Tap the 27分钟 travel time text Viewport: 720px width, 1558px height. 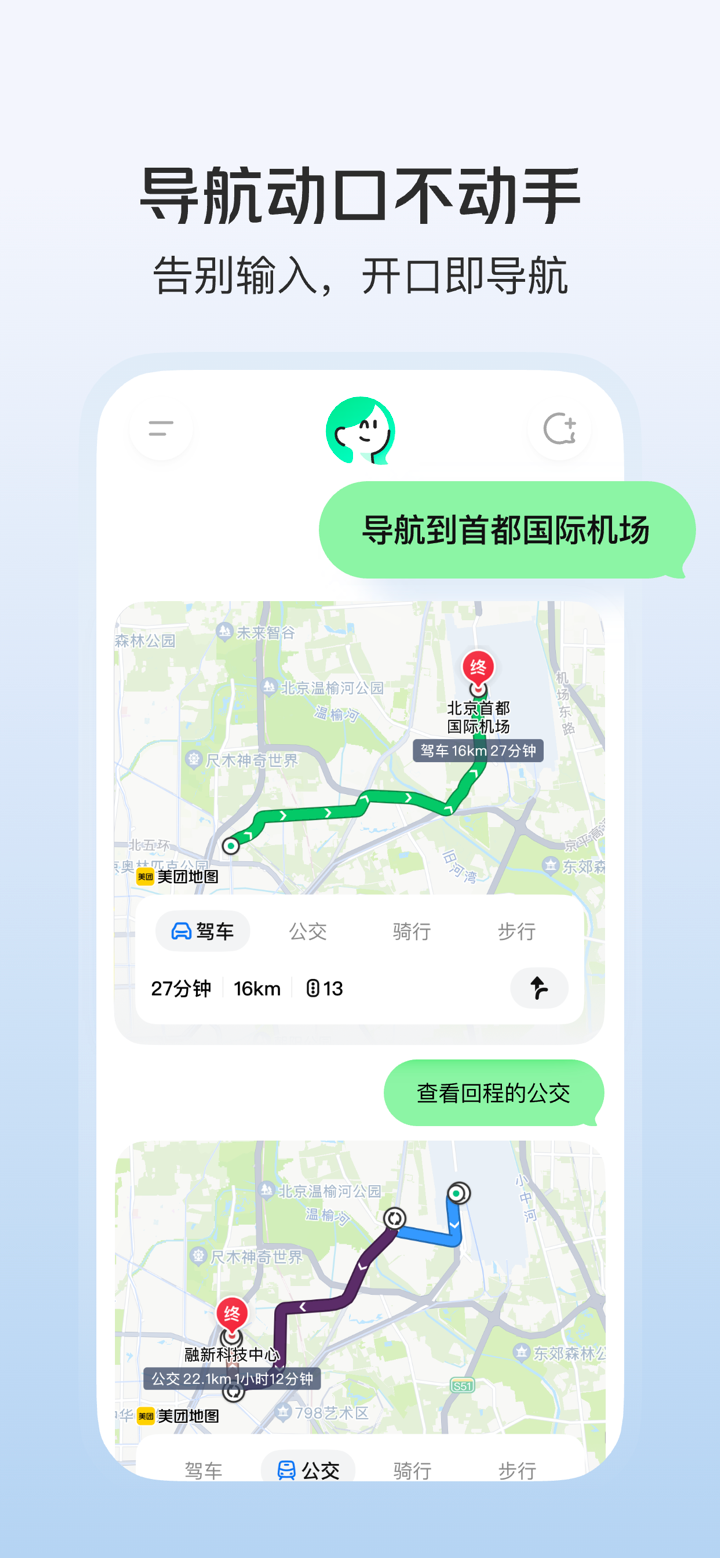click(182, 988)
